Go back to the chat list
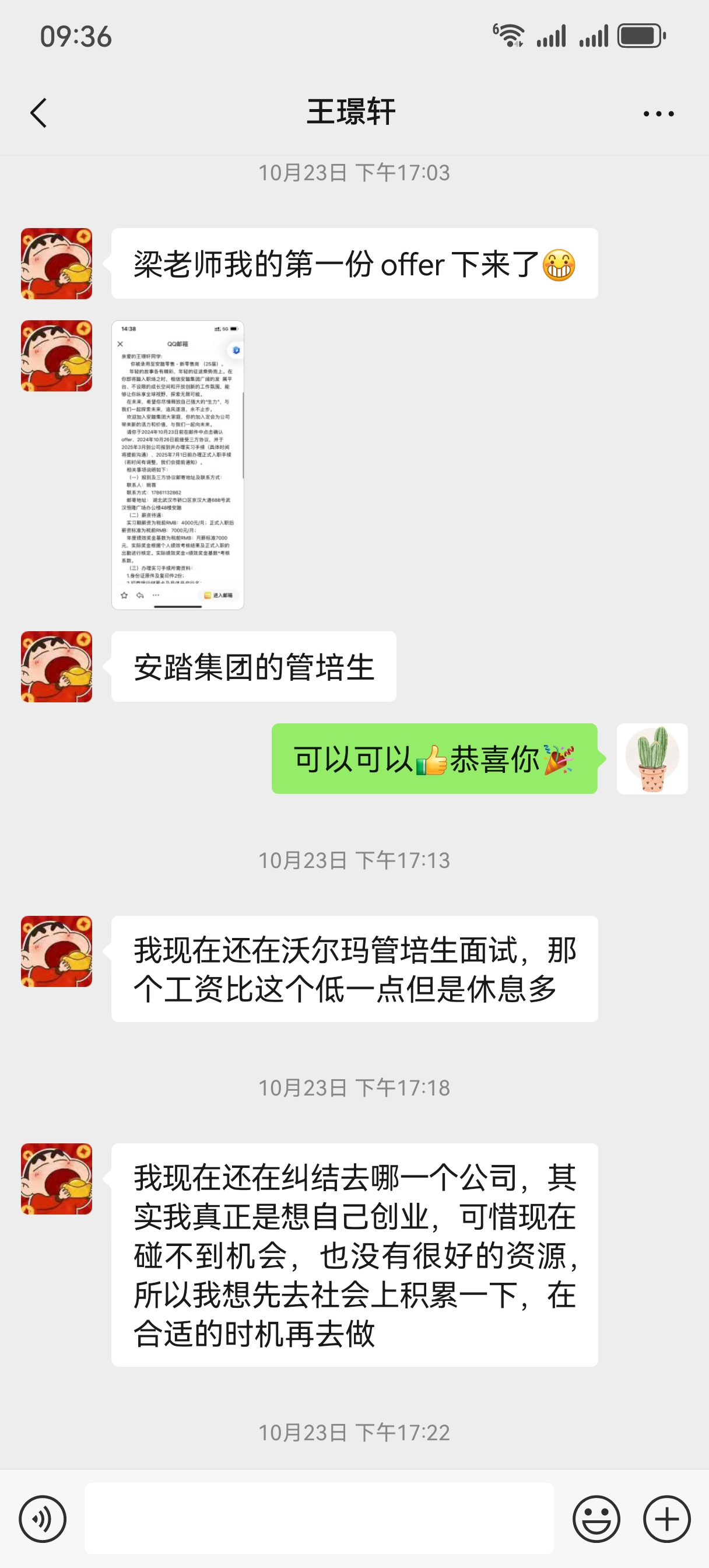 [38, 113]
